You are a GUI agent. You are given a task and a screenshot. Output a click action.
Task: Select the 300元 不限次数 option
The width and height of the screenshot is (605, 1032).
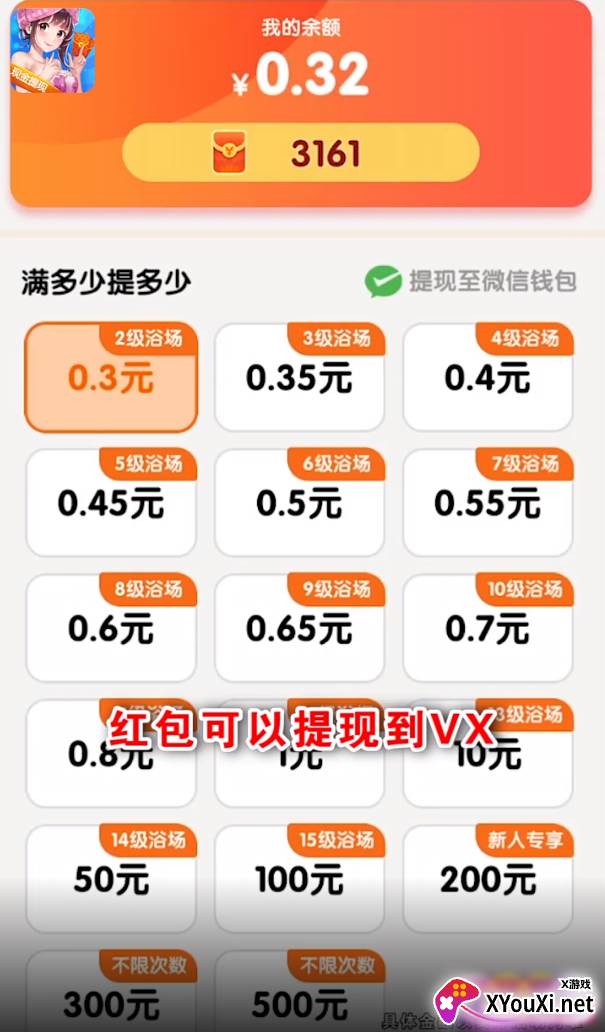pos(111,991)
